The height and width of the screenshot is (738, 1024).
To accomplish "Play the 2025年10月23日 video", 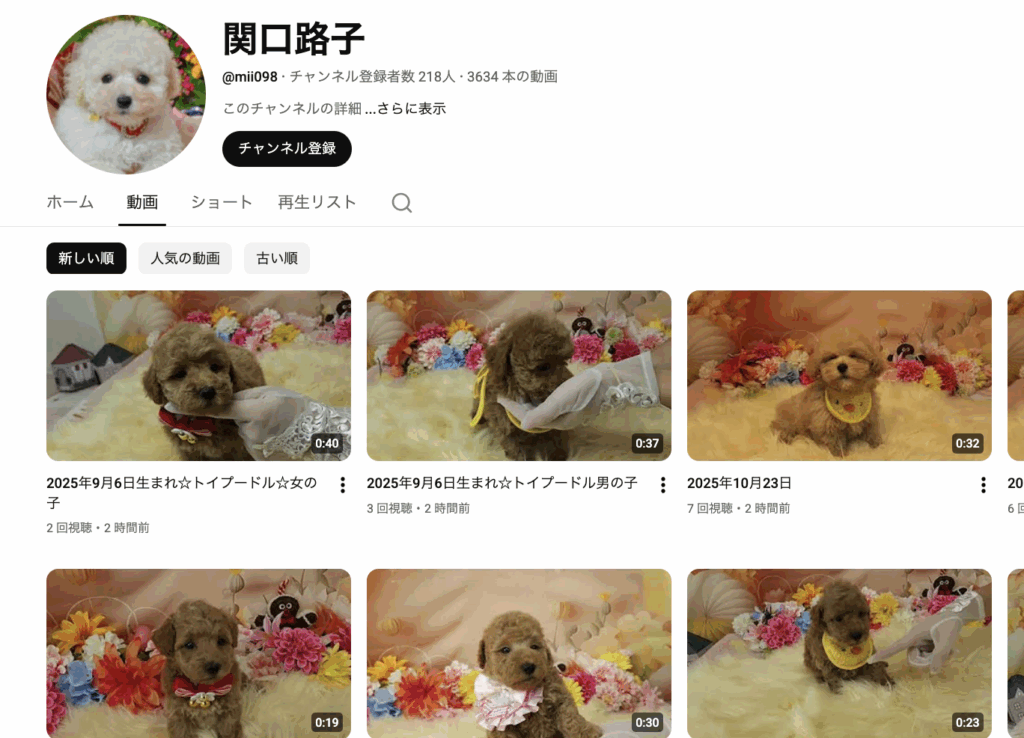I will click(838, 375).
